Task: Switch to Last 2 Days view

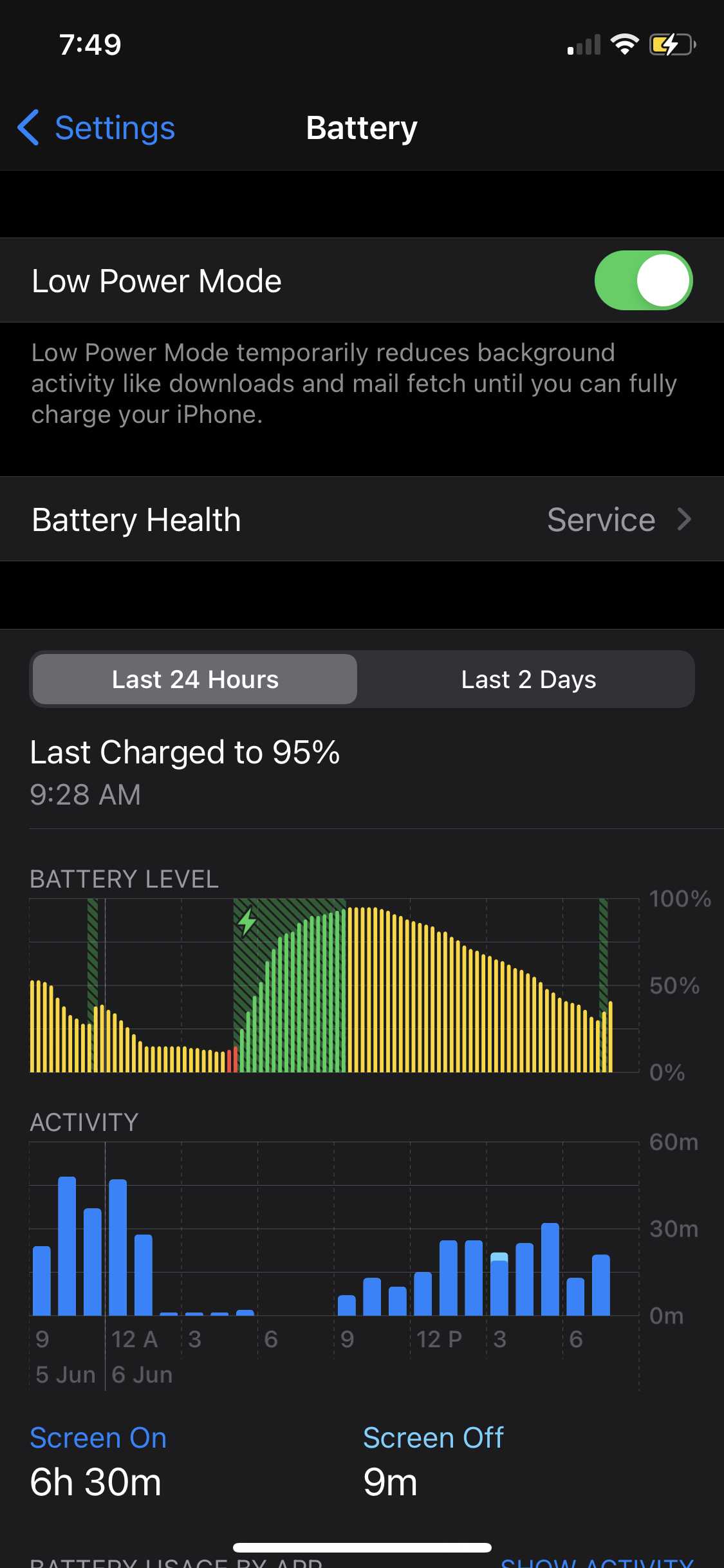Action: [528, 680]
